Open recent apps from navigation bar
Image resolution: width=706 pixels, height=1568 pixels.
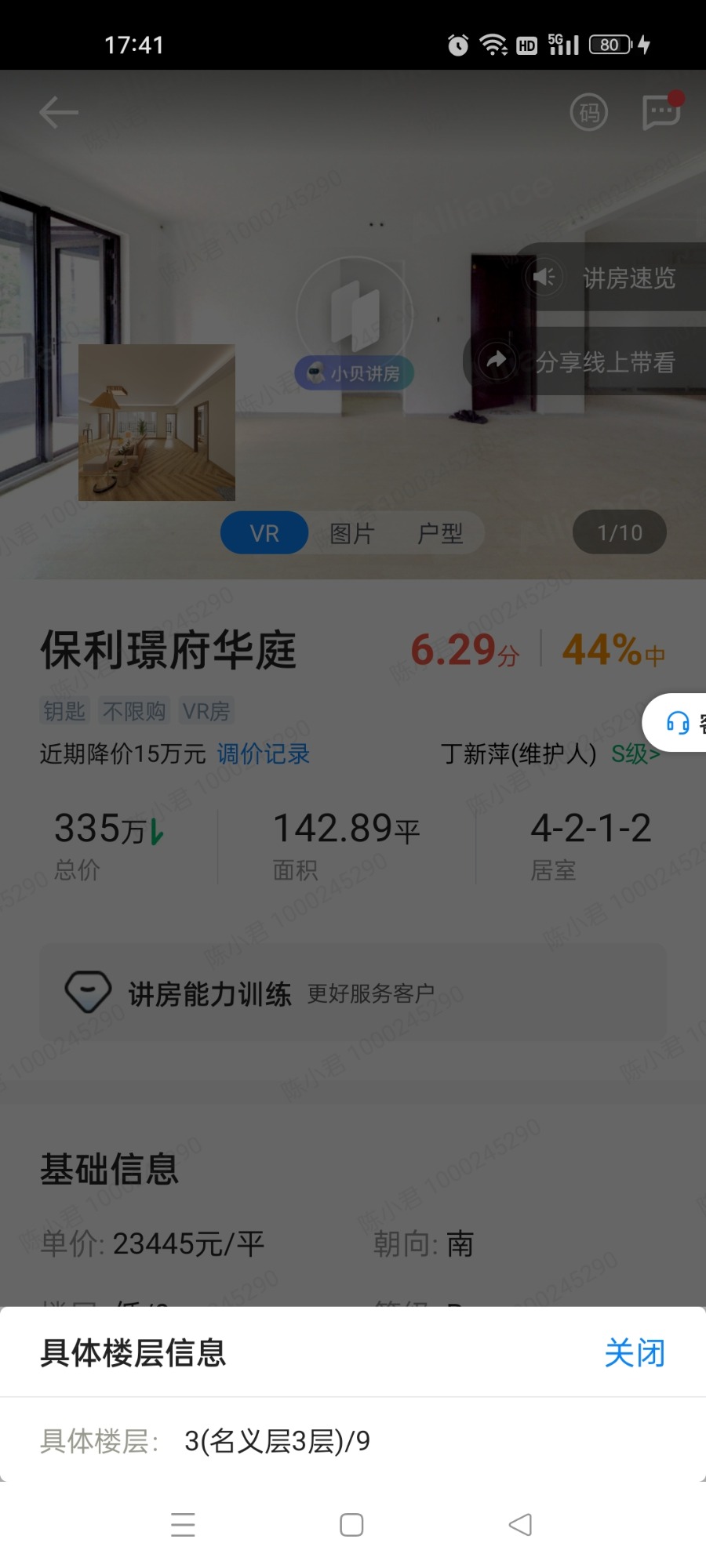click(183, 1525)
